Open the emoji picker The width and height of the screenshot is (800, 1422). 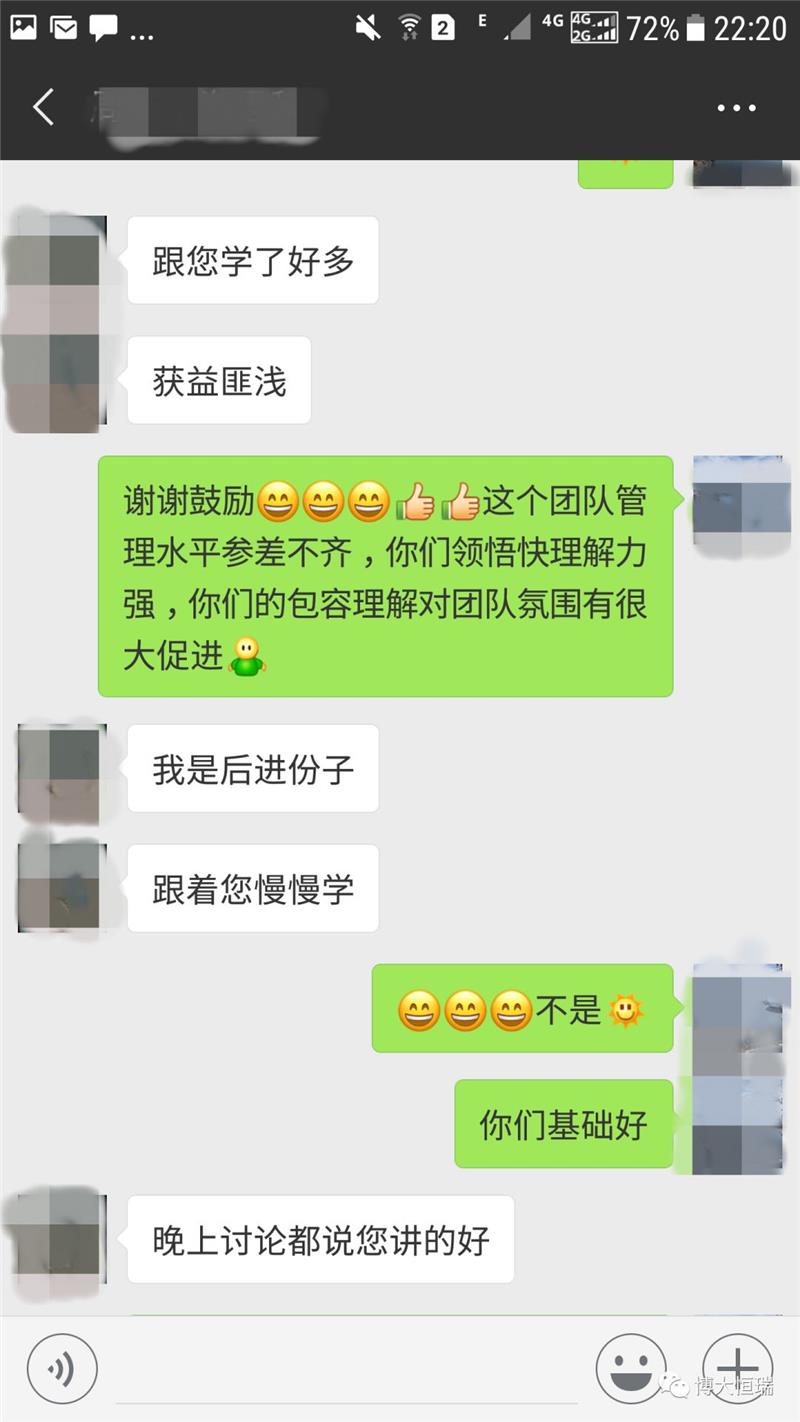click(x=631, y=1368)
